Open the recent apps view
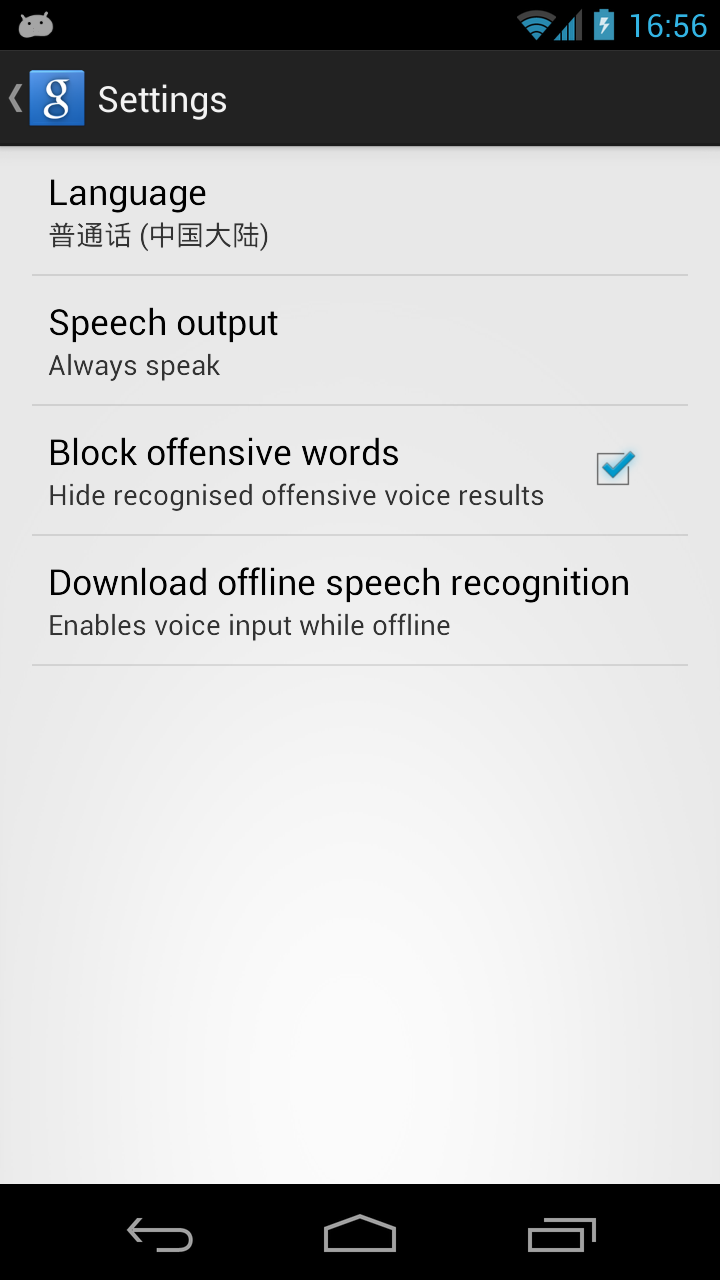Image resolution: width=720 pixels, height=1280 pixels. (561, 1235)
